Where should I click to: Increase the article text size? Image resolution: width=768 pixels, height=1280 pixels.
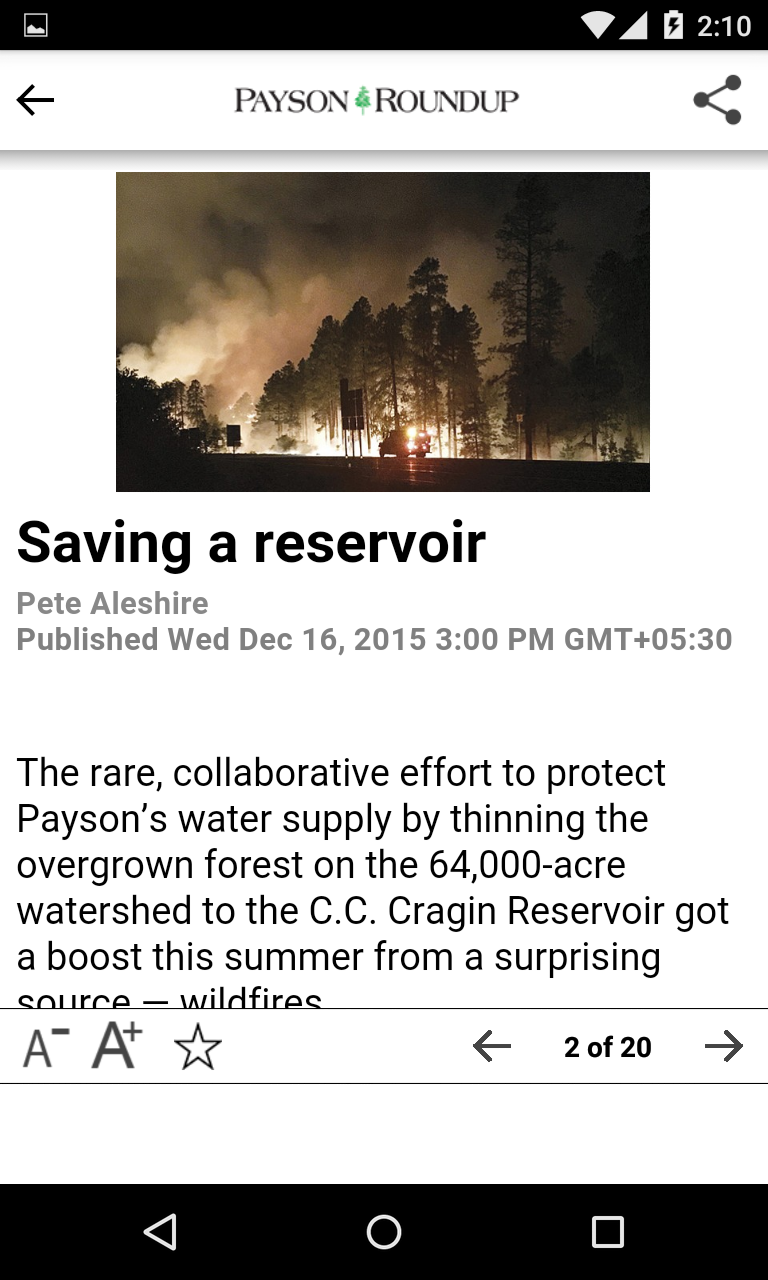[117, 1046]
